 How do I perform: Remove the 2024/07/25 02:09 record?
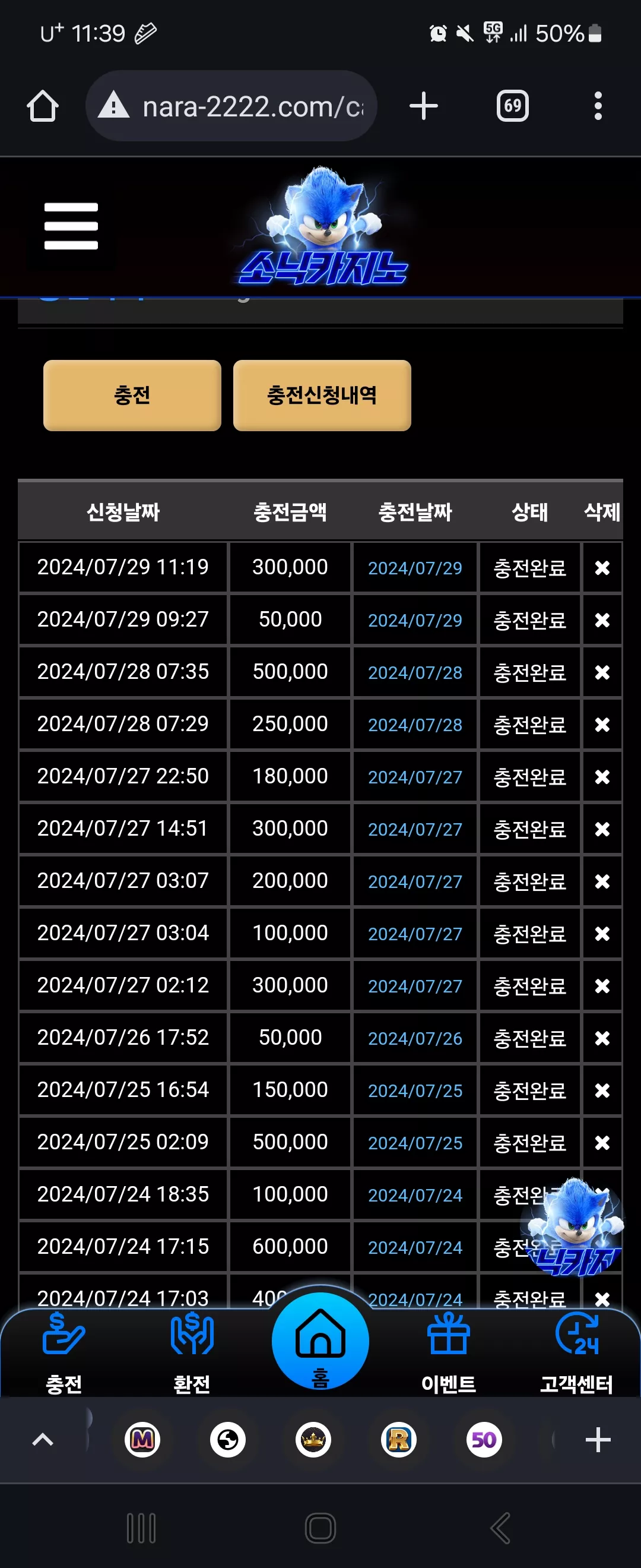[x=602, y=1143]
